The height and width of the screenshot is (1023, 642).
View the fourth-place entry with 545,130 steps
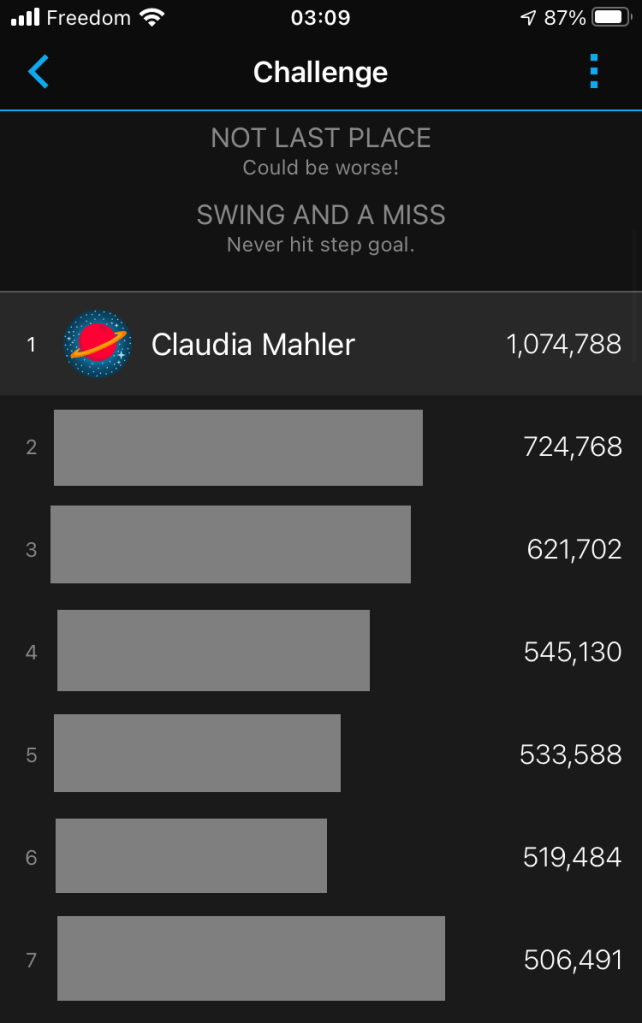pos(320,652)
